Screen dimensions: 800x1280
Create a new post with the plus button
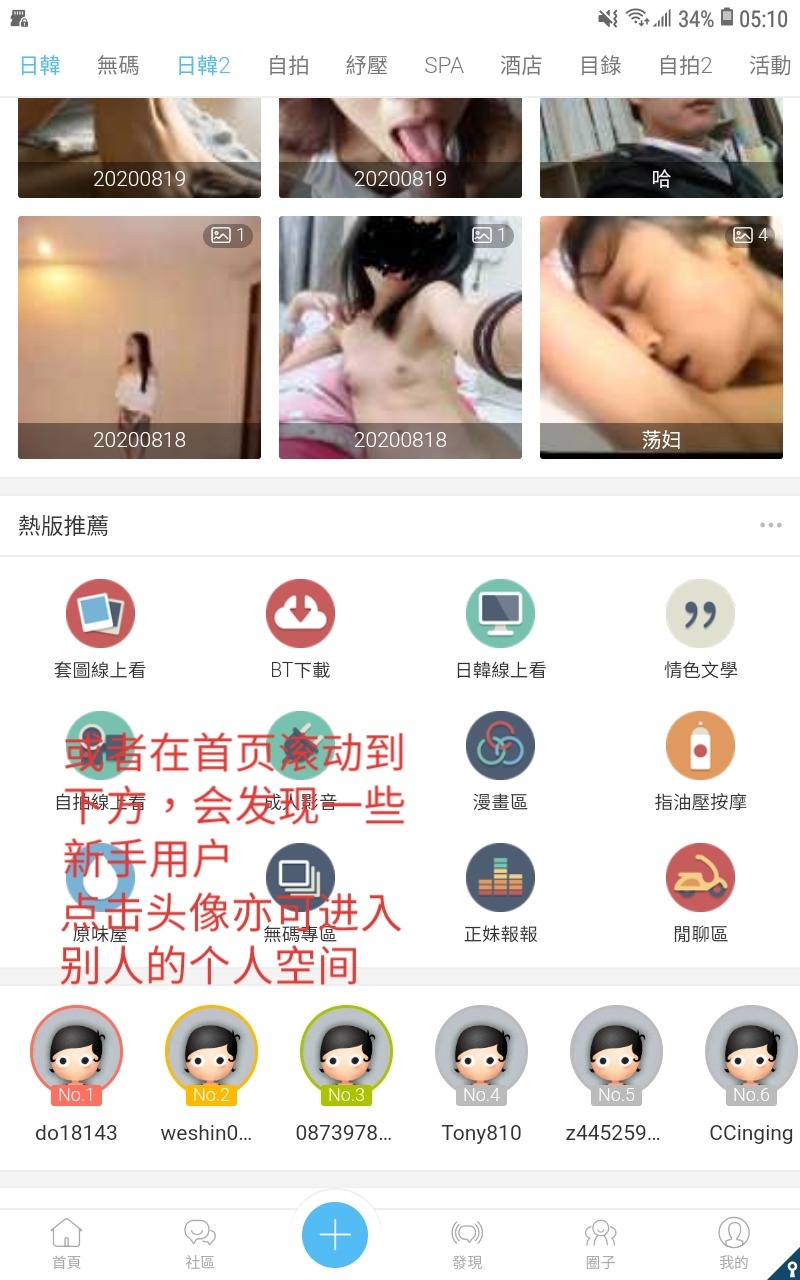[335, 1235]
